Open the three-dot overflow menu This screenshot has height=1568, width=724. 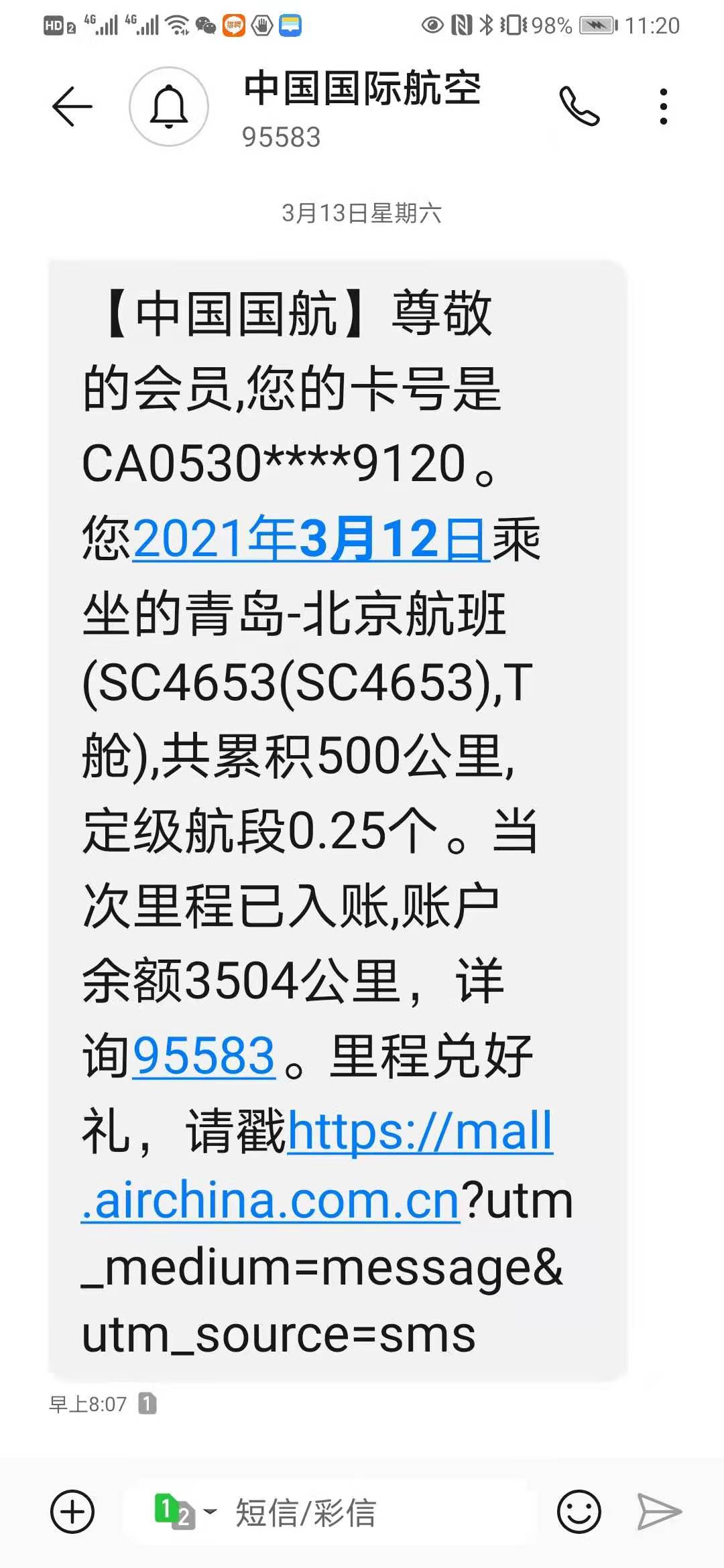tap(663, 107)
